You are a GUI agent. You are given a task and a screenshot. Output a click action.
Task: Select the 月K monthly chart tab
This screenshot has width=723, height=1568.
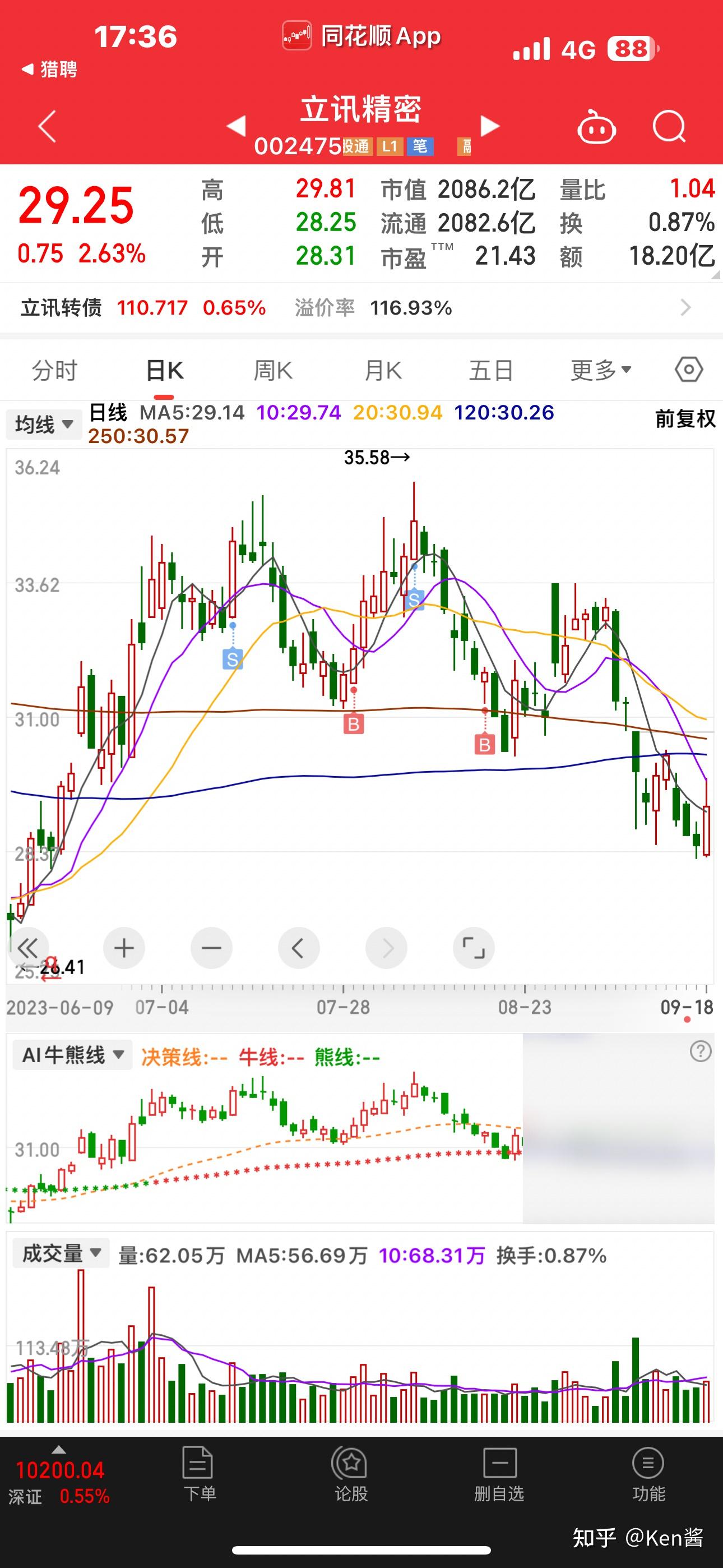tap(383, 370)
